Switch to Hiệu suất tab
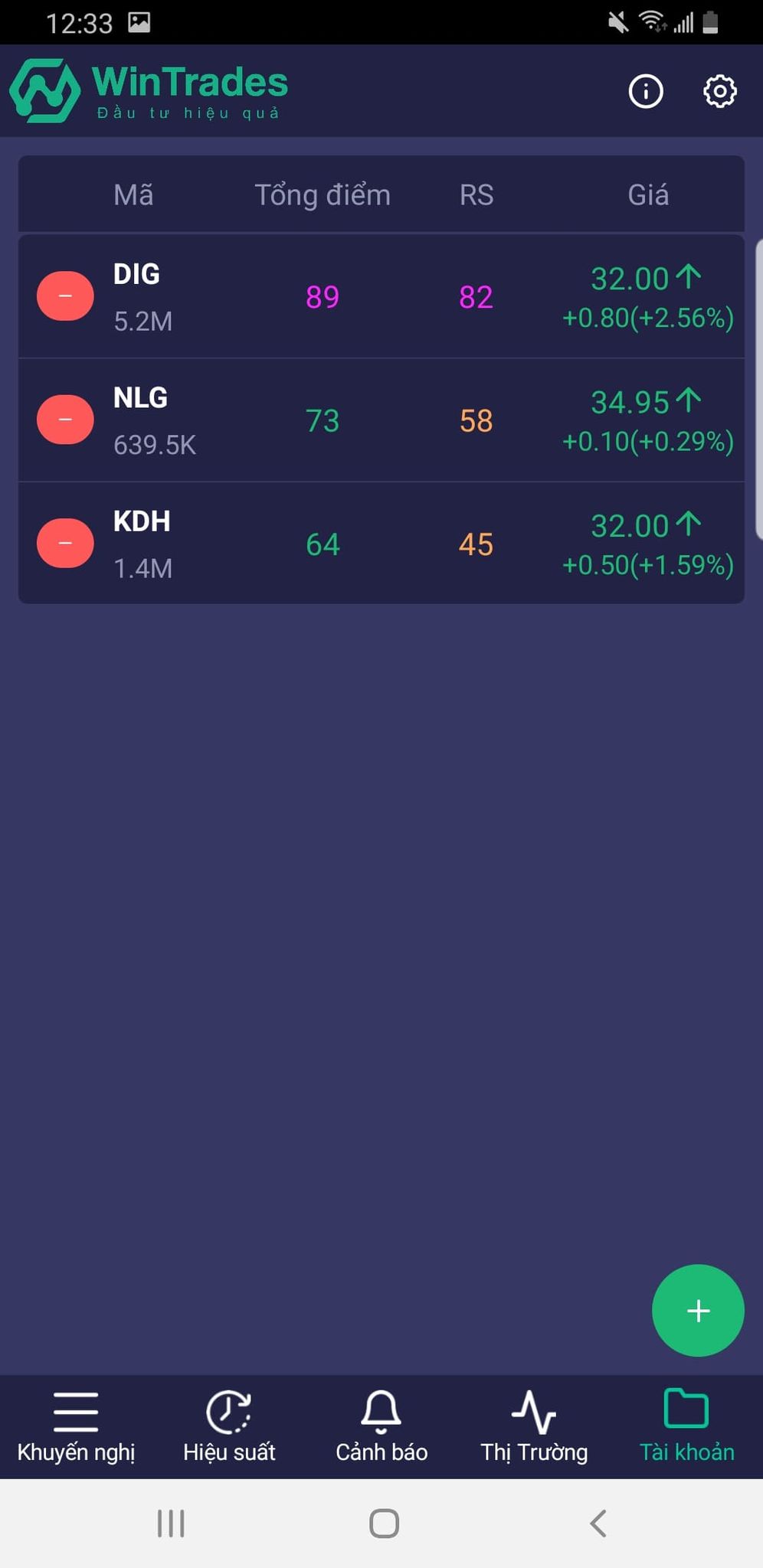Viewport: 763px width, 1568px height. (228, 1427)
